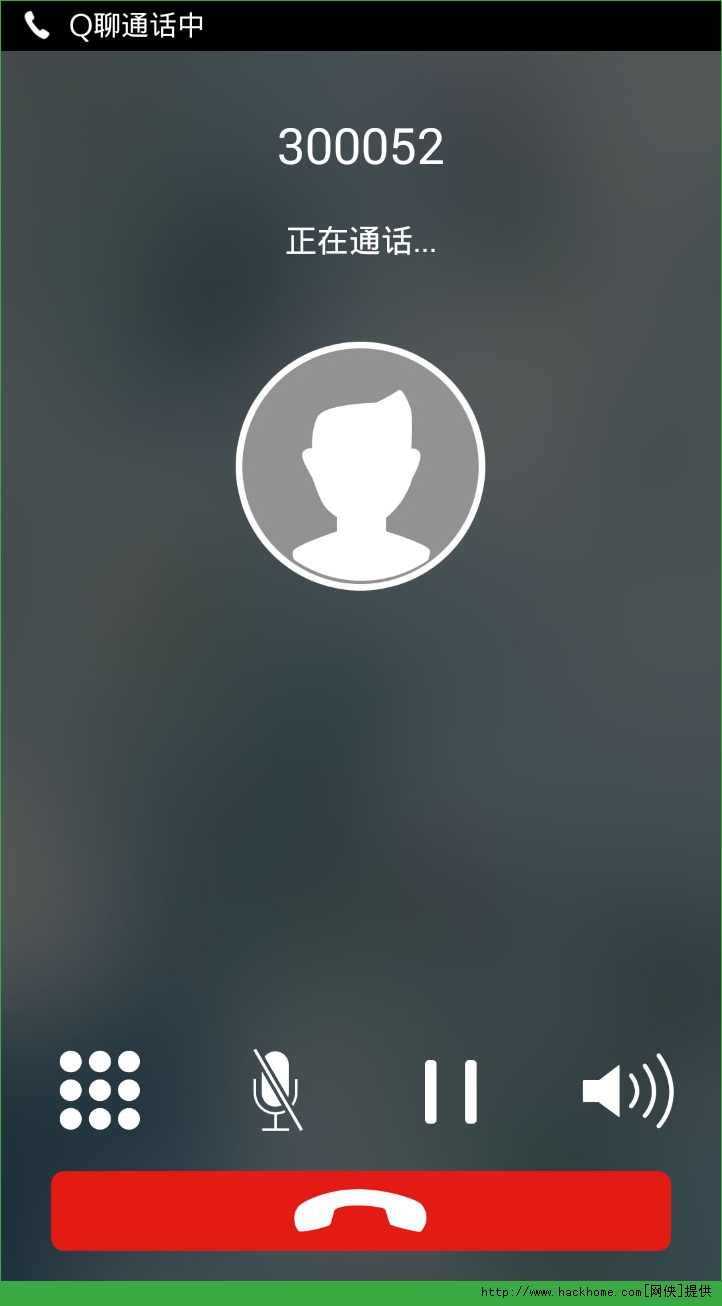722x1306 pixels.
Task: End the call with 300052
Action: tap(360, 1211)
